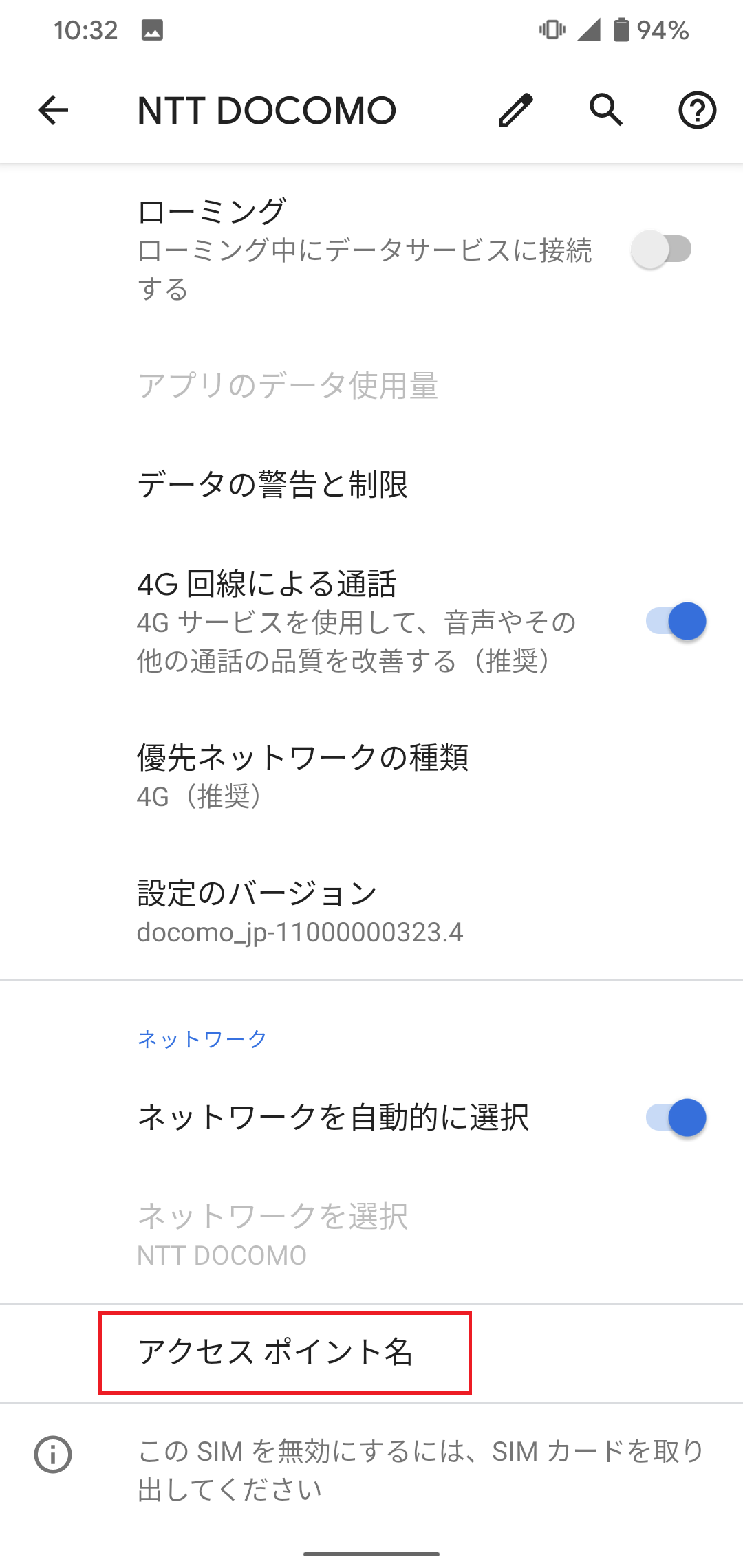Open データの警告と制限 settings
This screenshot has height=1568, width=743.
coord(274,485)
